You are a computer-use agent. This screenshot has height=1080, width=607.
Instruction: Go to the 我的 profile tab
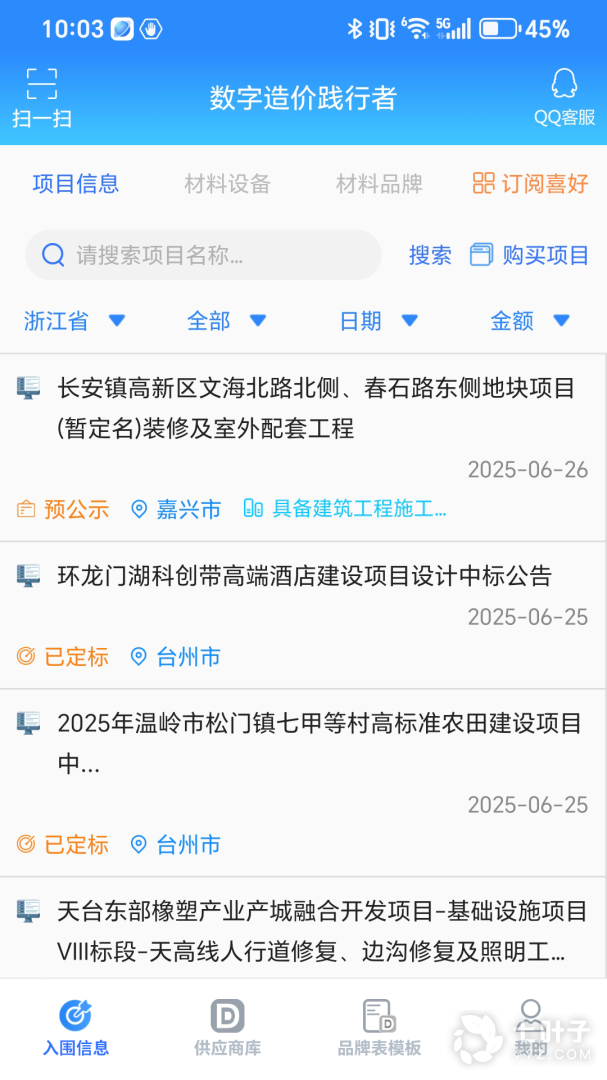[531, 1028]
